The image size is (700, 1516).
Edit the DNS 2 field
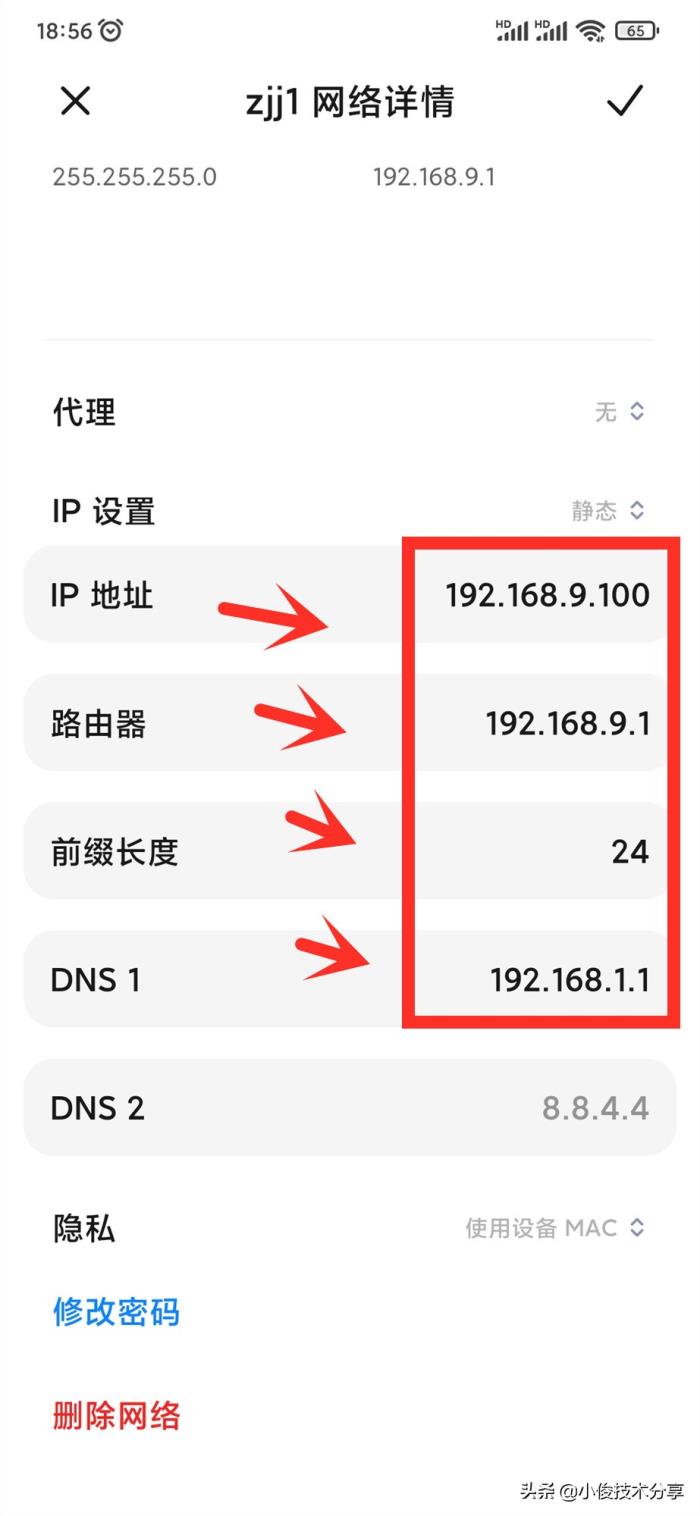tap(594, 1108)
